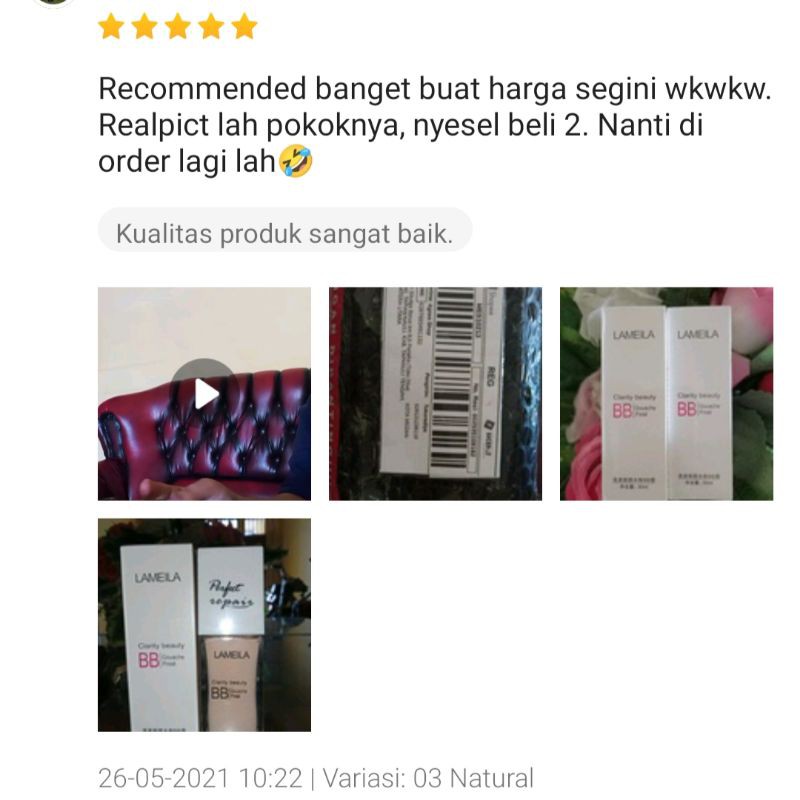The height and width of the screenshot is (800, 800).
Task: Open the photo of the box and BB tube
Action: click(204, 624)
